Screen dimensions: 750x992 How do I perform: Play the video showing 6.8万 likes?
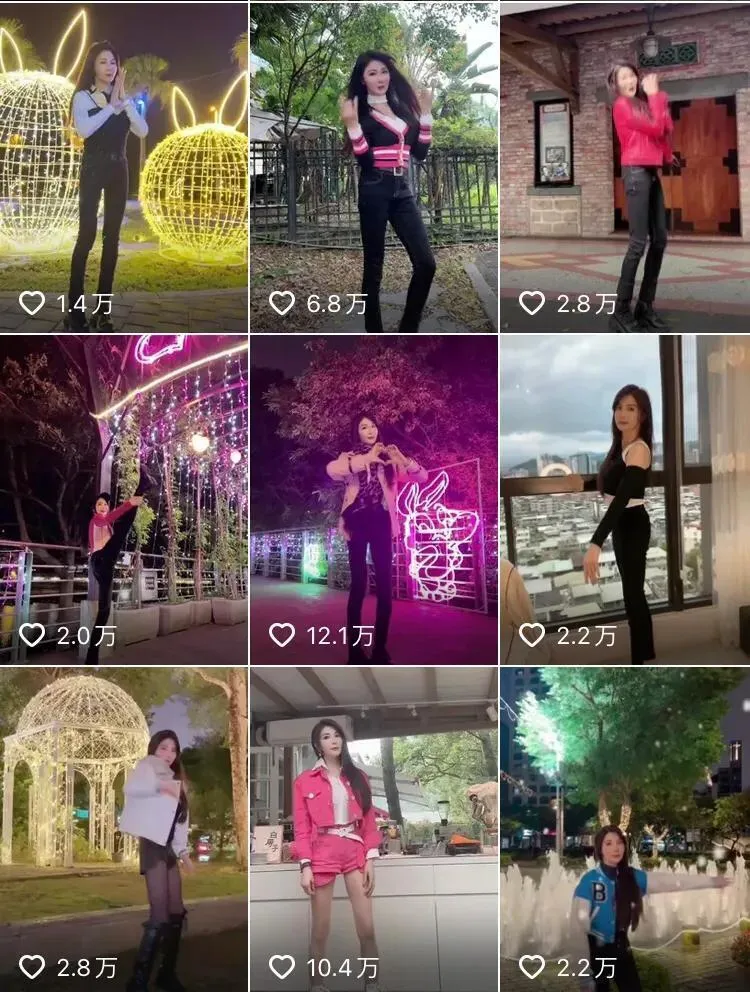click(373, 167)
